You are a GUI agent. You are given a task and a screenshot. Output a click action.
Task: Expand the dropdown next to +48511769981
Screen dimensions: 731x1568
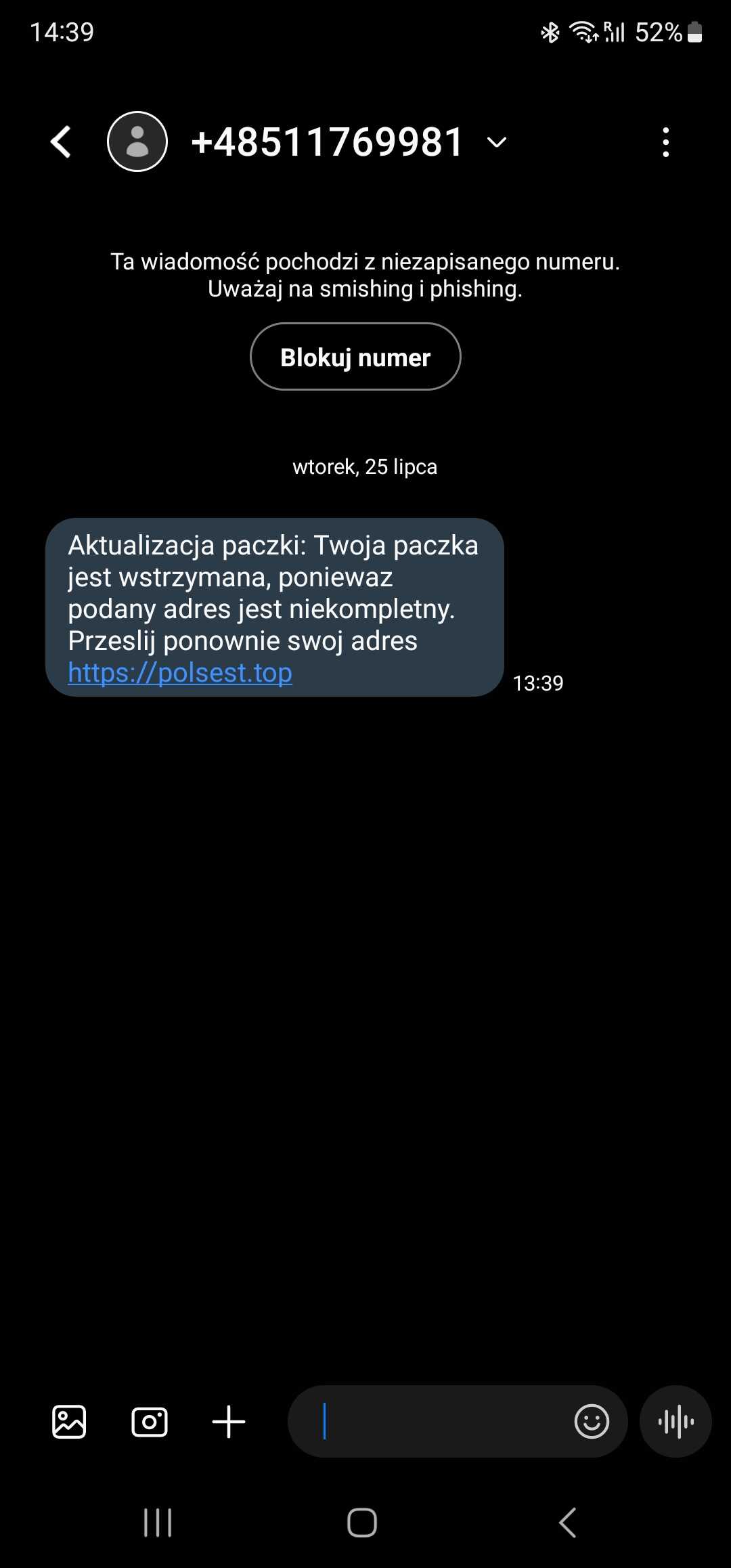click(497, 142)
